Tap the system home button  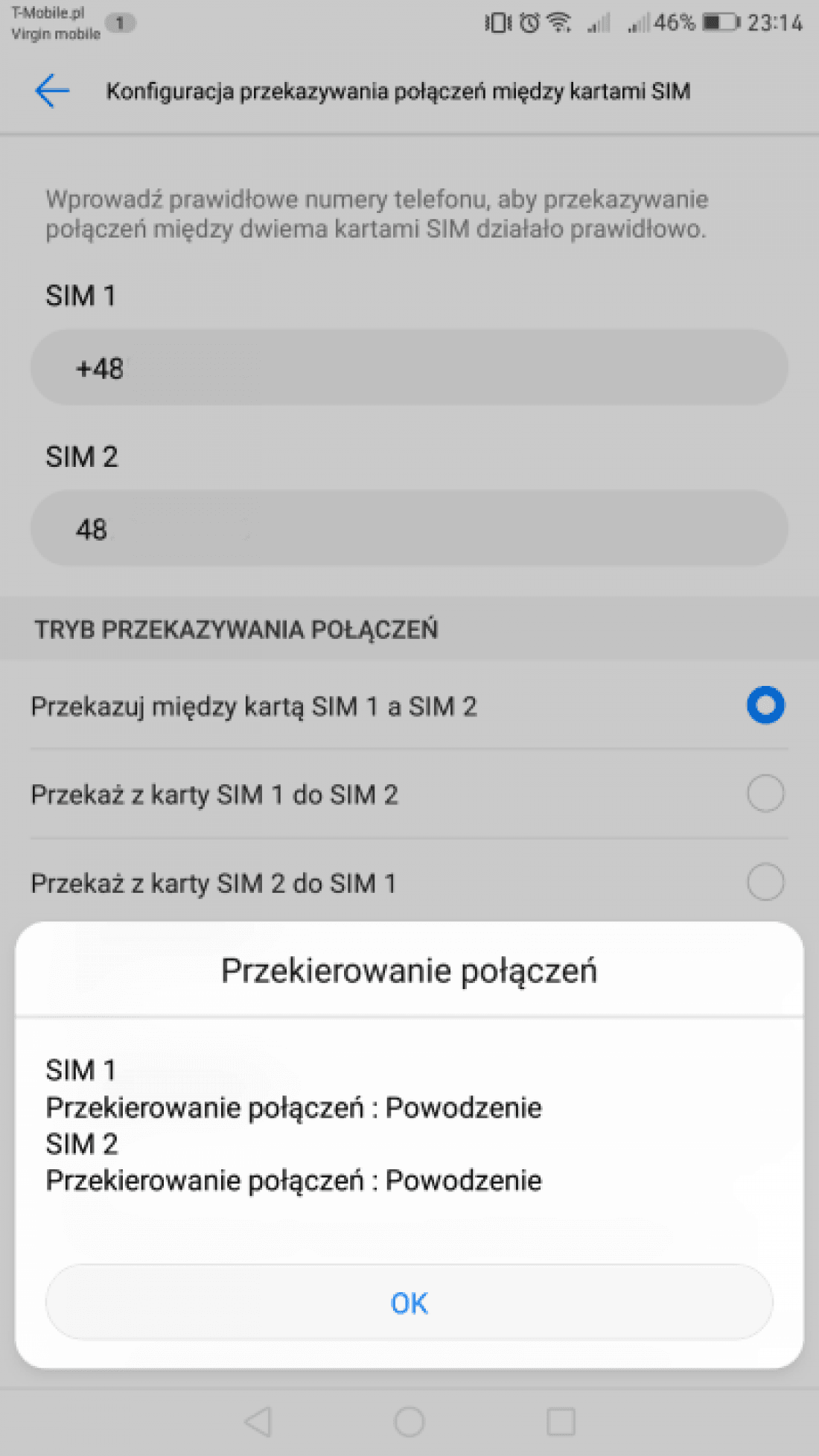tap(409, 1421)
